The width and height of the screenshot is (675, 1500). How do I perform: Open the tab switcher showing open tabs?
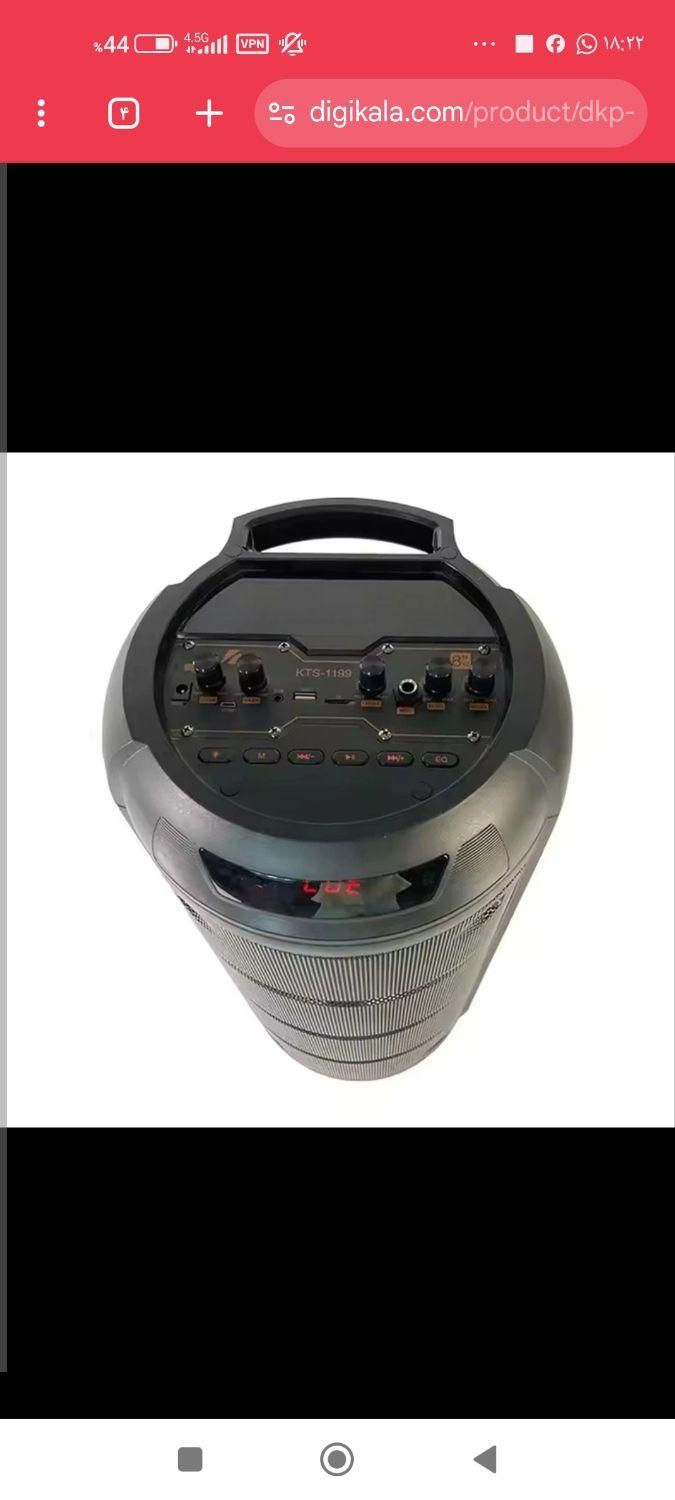point(124,113)
